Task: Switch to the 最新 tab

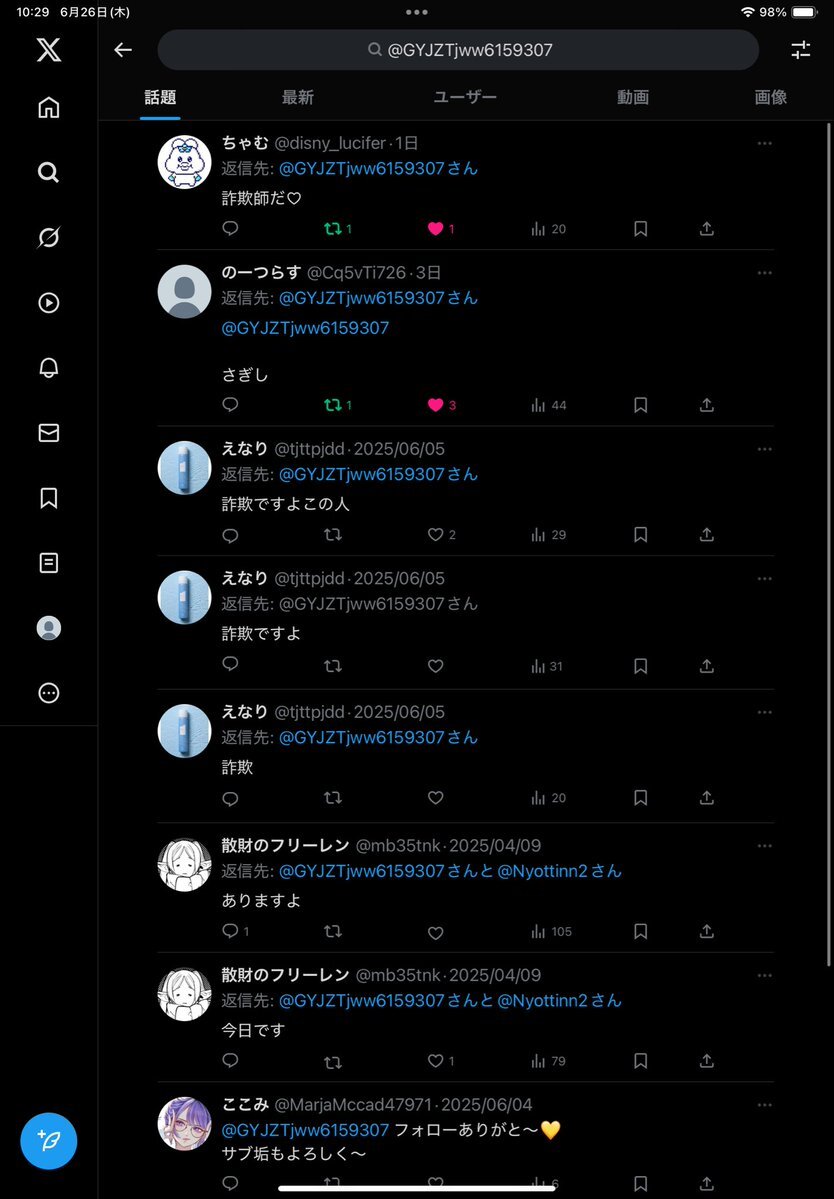Action: click(298, 97)
